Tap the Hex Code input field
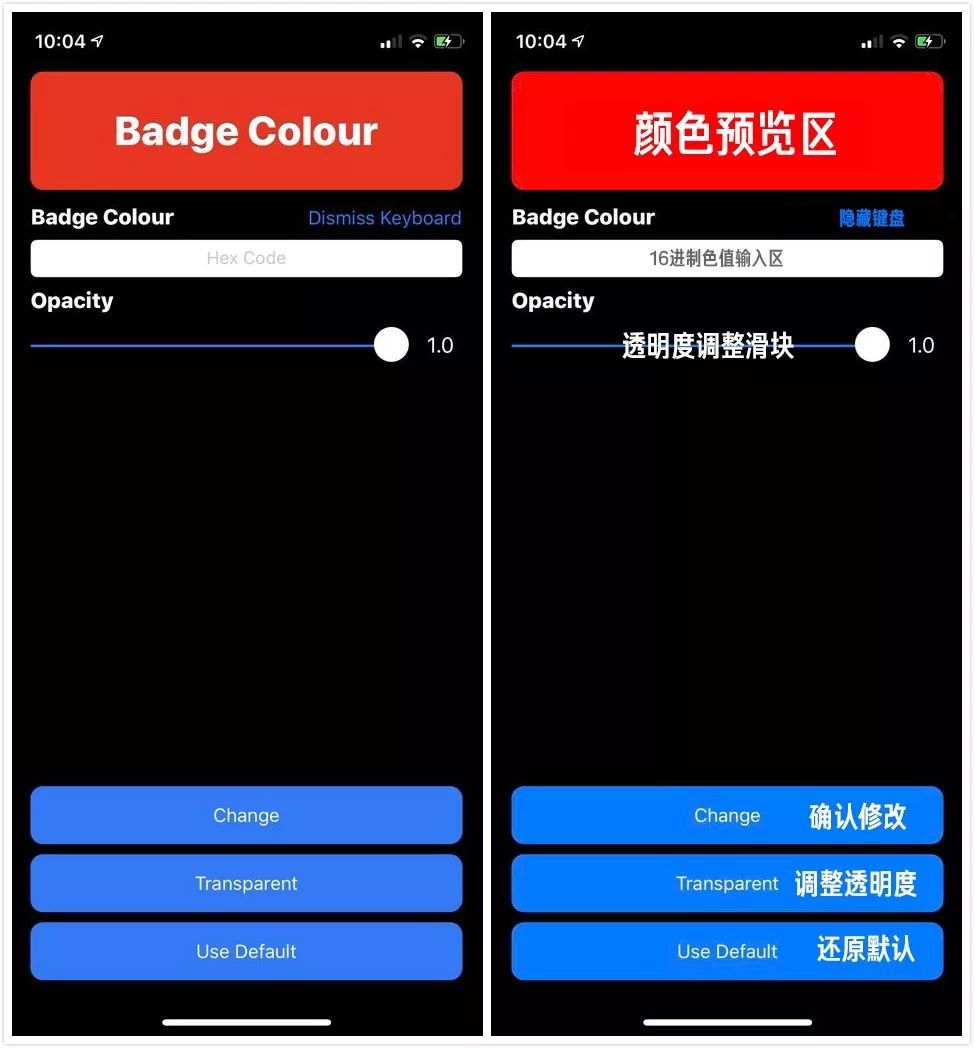 coord(246,258)
